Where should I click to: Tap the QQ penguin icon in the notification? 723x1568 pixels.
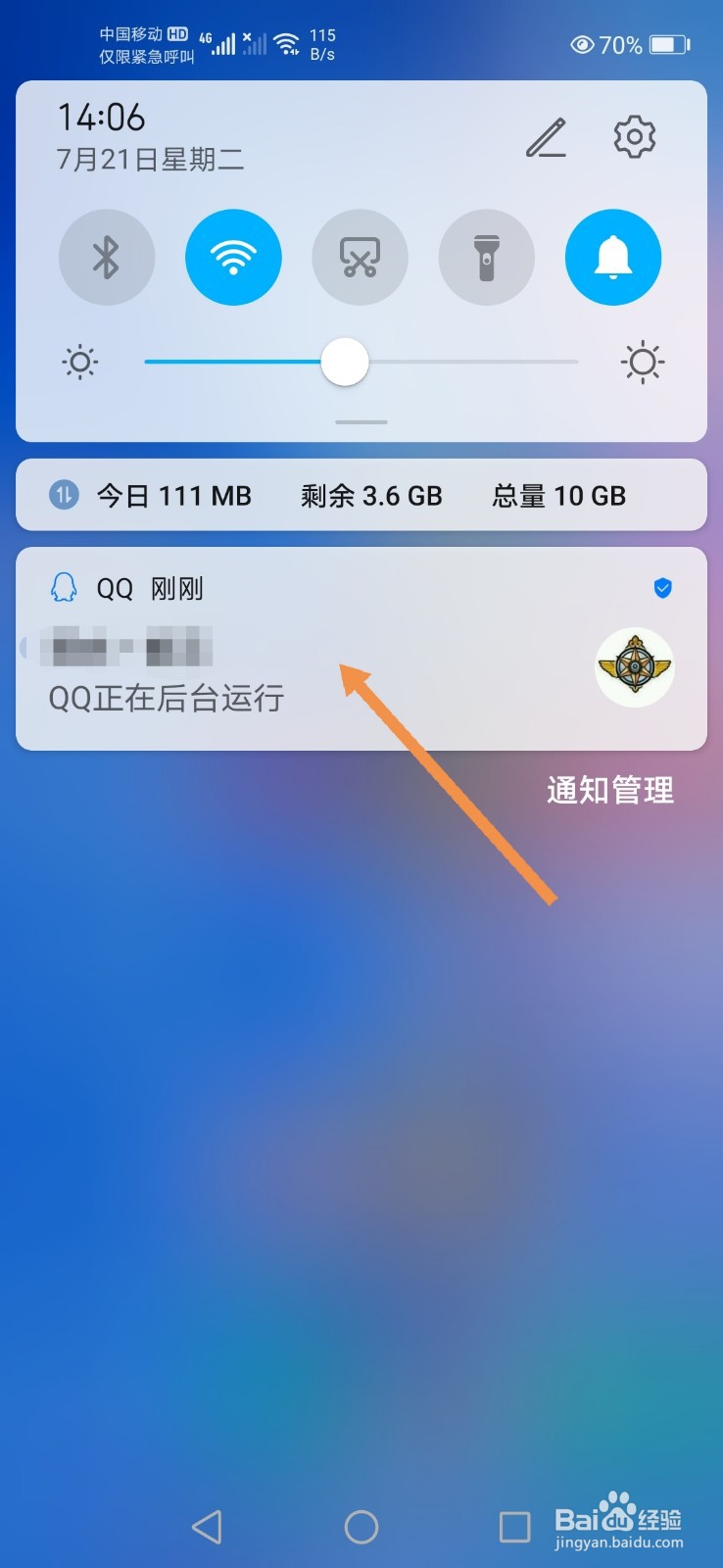(x=62, y=586)
